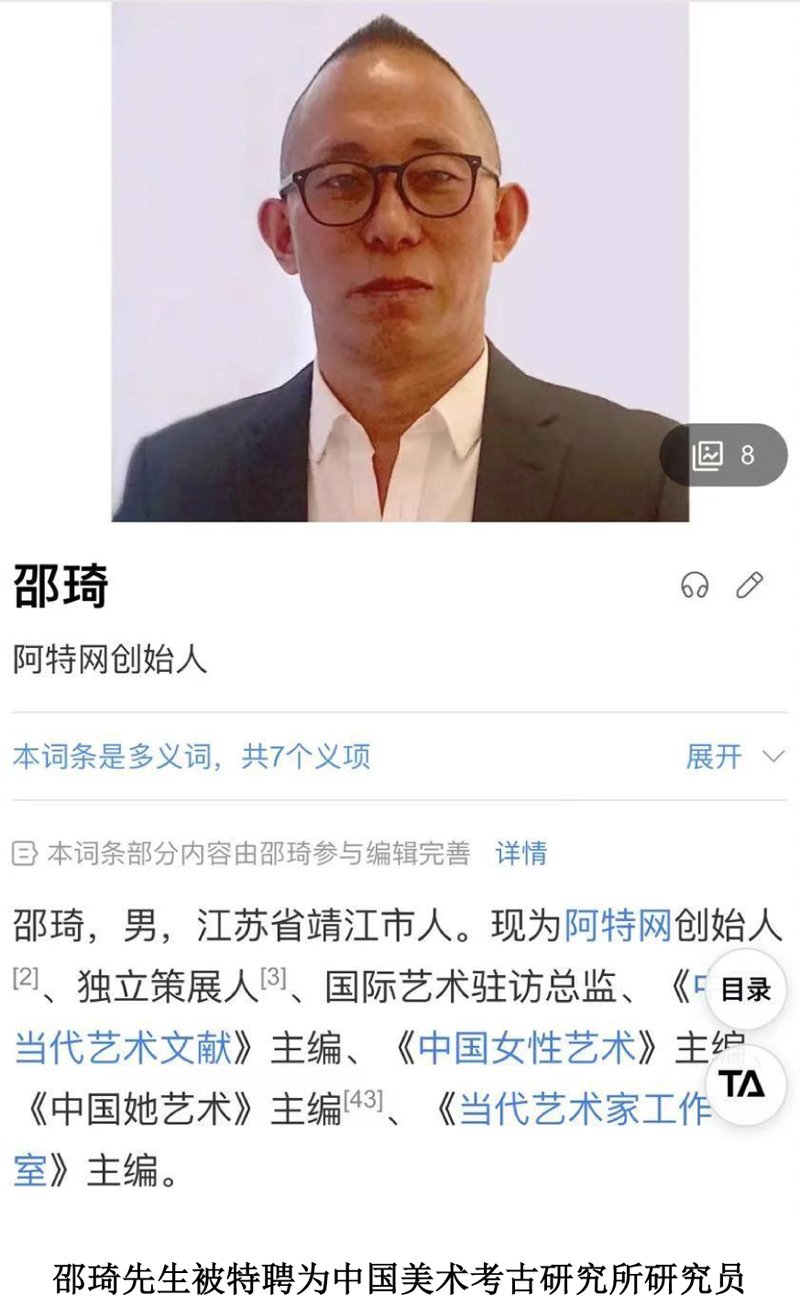View reference [3] after 独立策展人

pyautogui.click(x=272, y=976)
